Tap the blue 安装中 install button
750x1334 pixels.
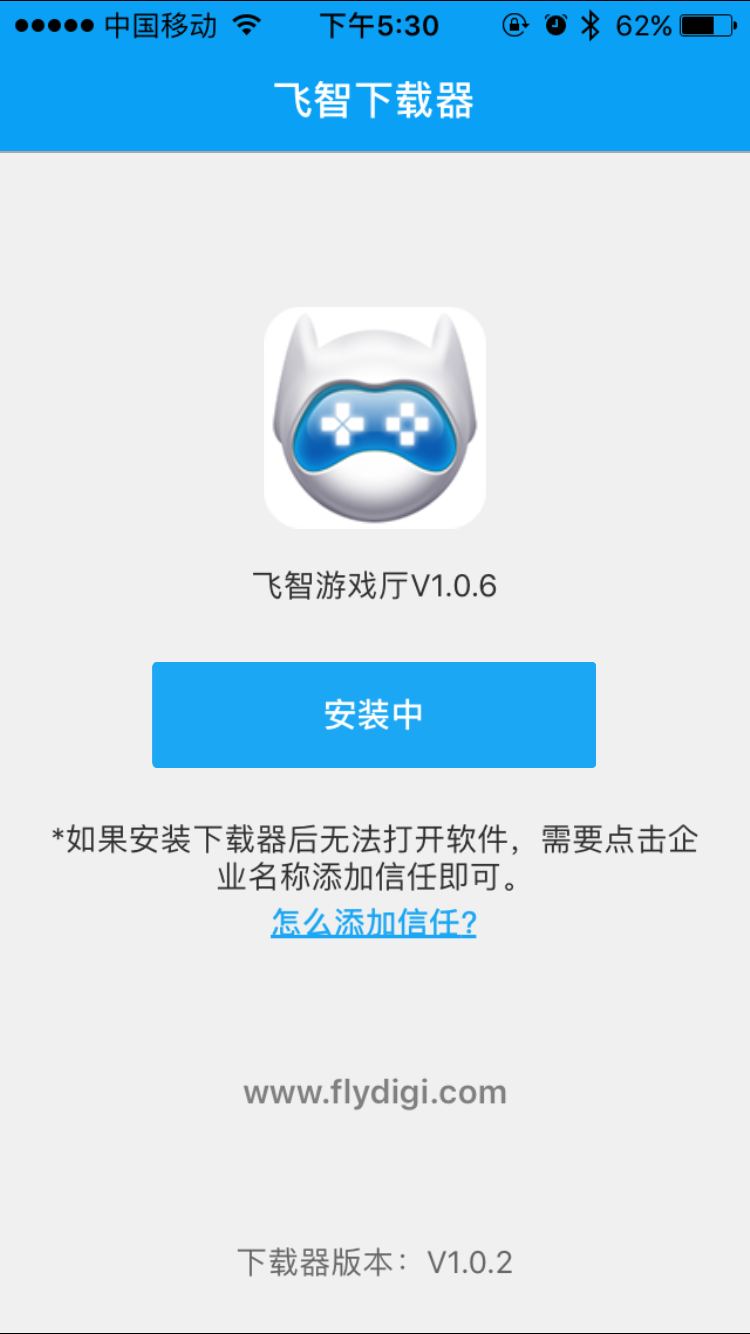pyautogui.click(x=374, y=715)
